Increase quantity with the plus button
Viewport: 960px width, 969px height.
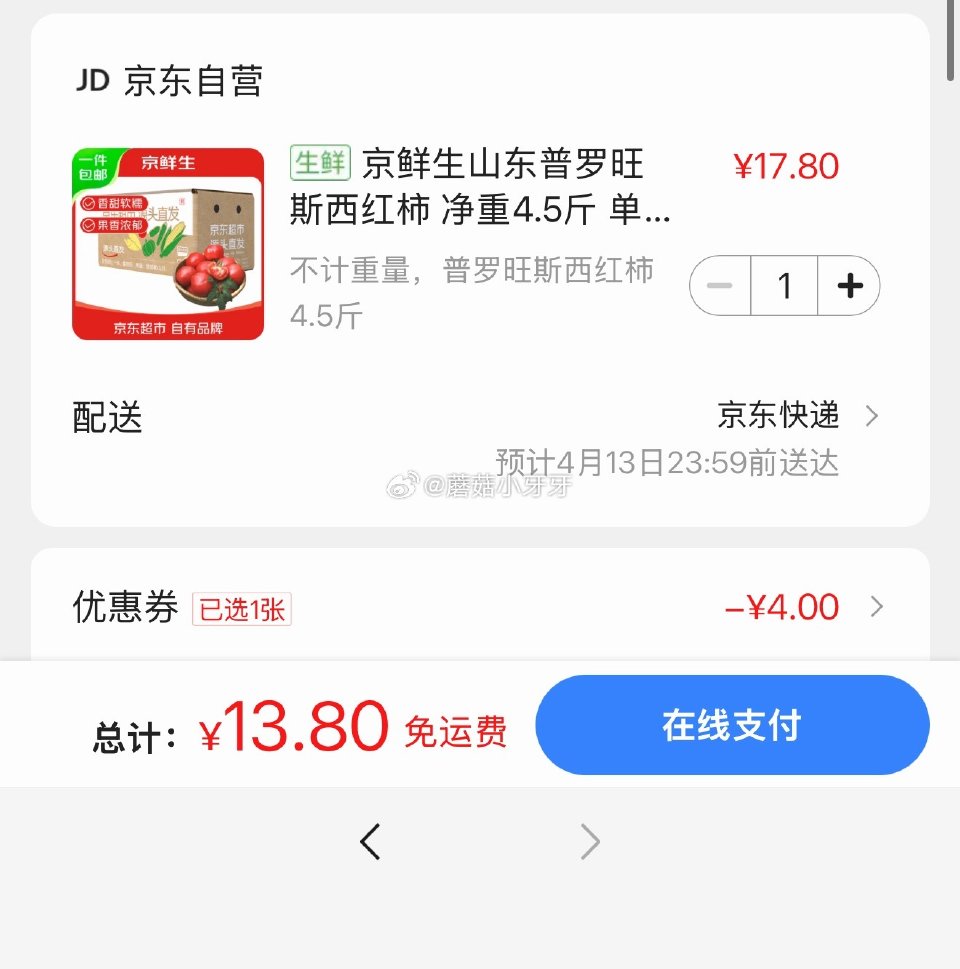coord(849,286)
